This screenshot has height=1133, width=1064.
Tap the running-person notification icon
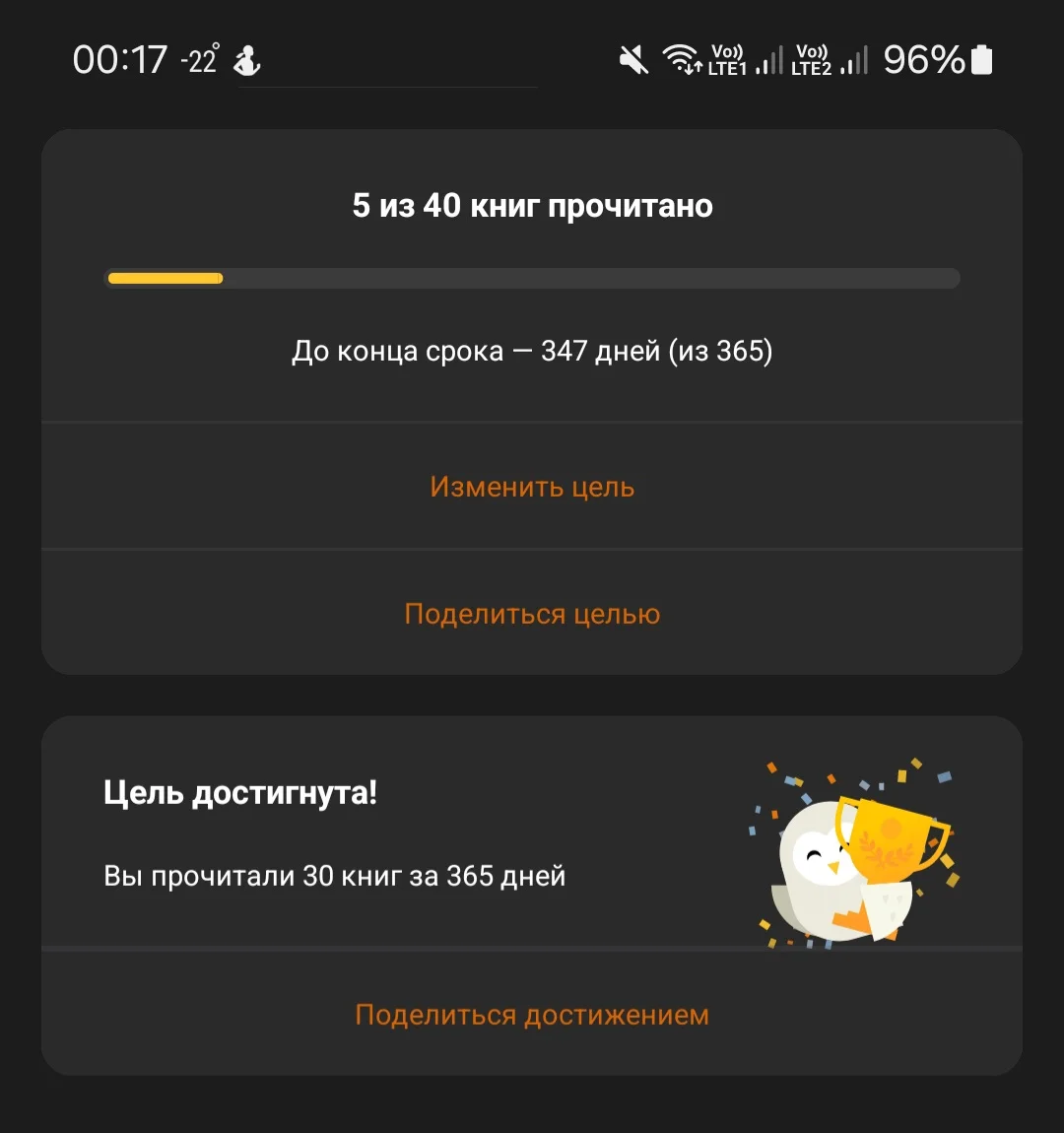(x=247, y=61)
